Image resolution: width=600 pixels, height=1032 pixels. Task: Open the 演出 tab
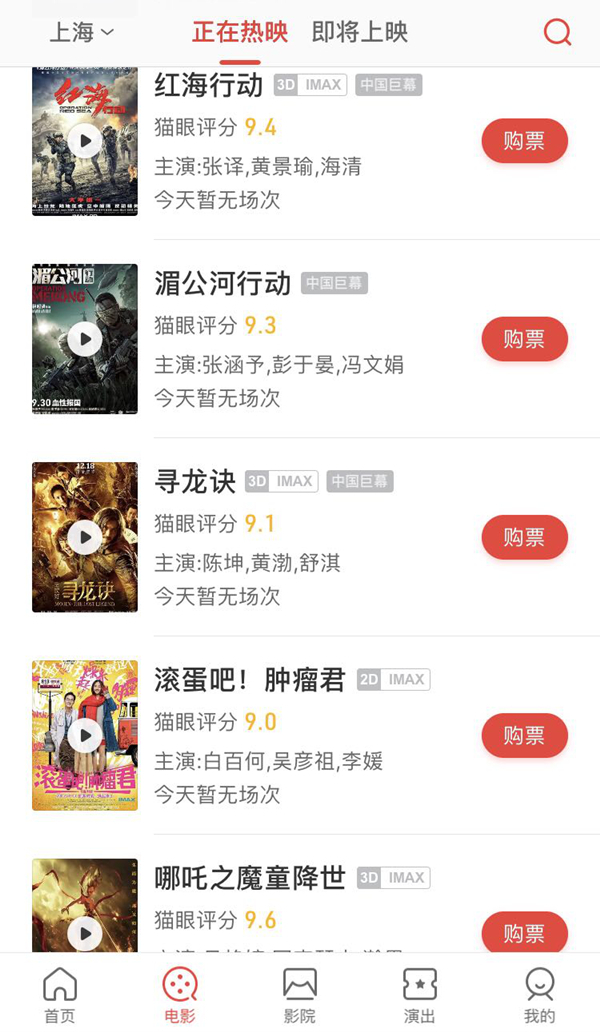point(420,995)
